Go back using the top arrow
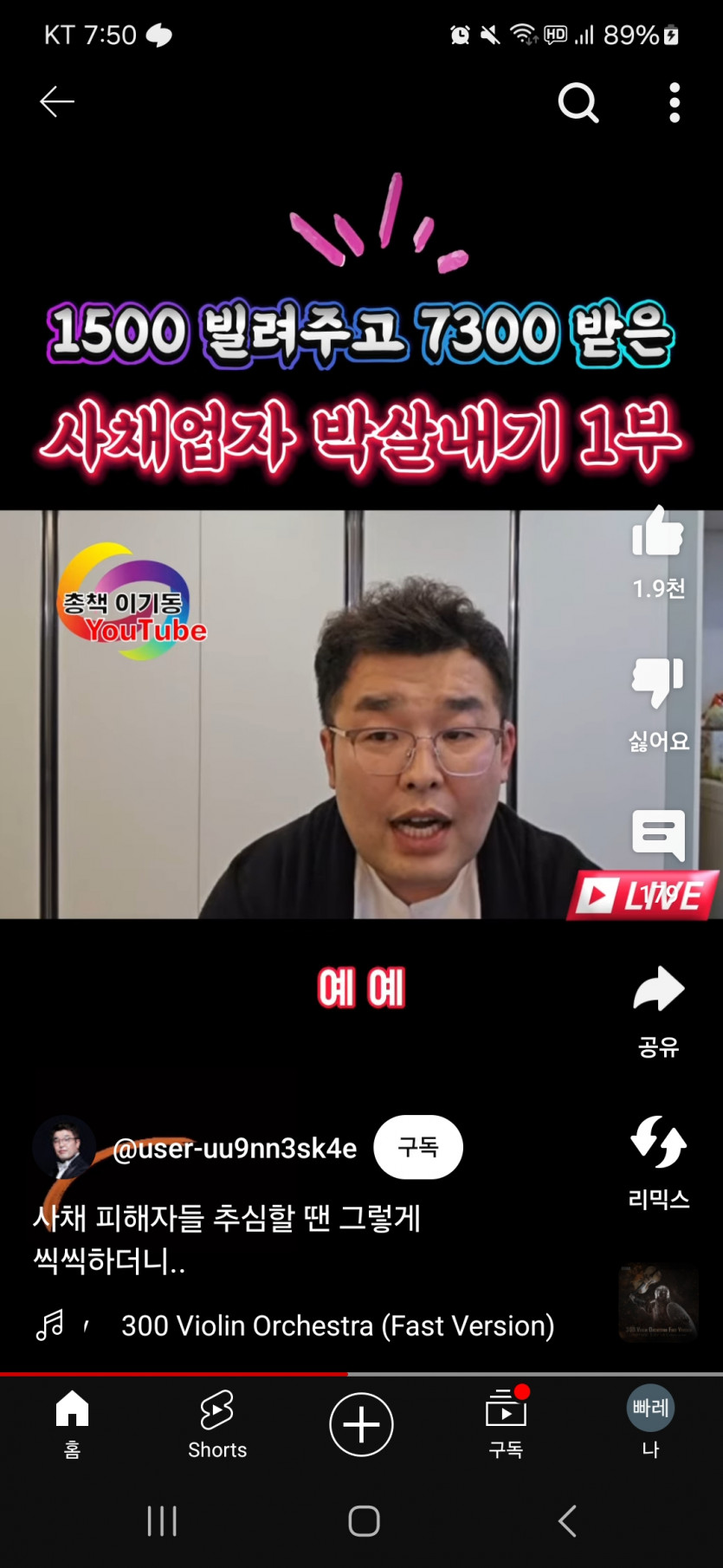Image resolution: width=723 pixels, height=1568 pixels. pos(57,102)
